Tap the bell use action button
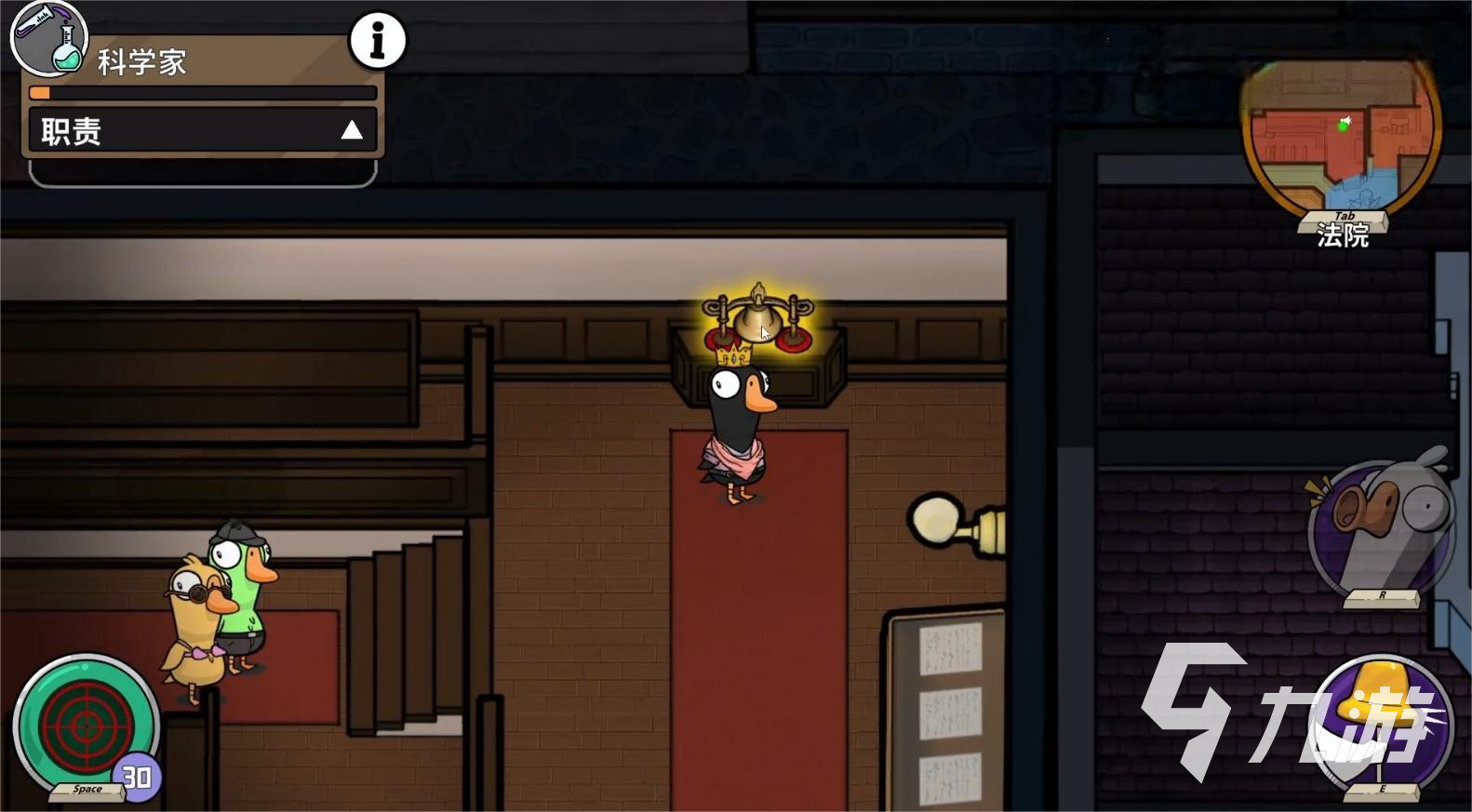 coord(1381,725)
